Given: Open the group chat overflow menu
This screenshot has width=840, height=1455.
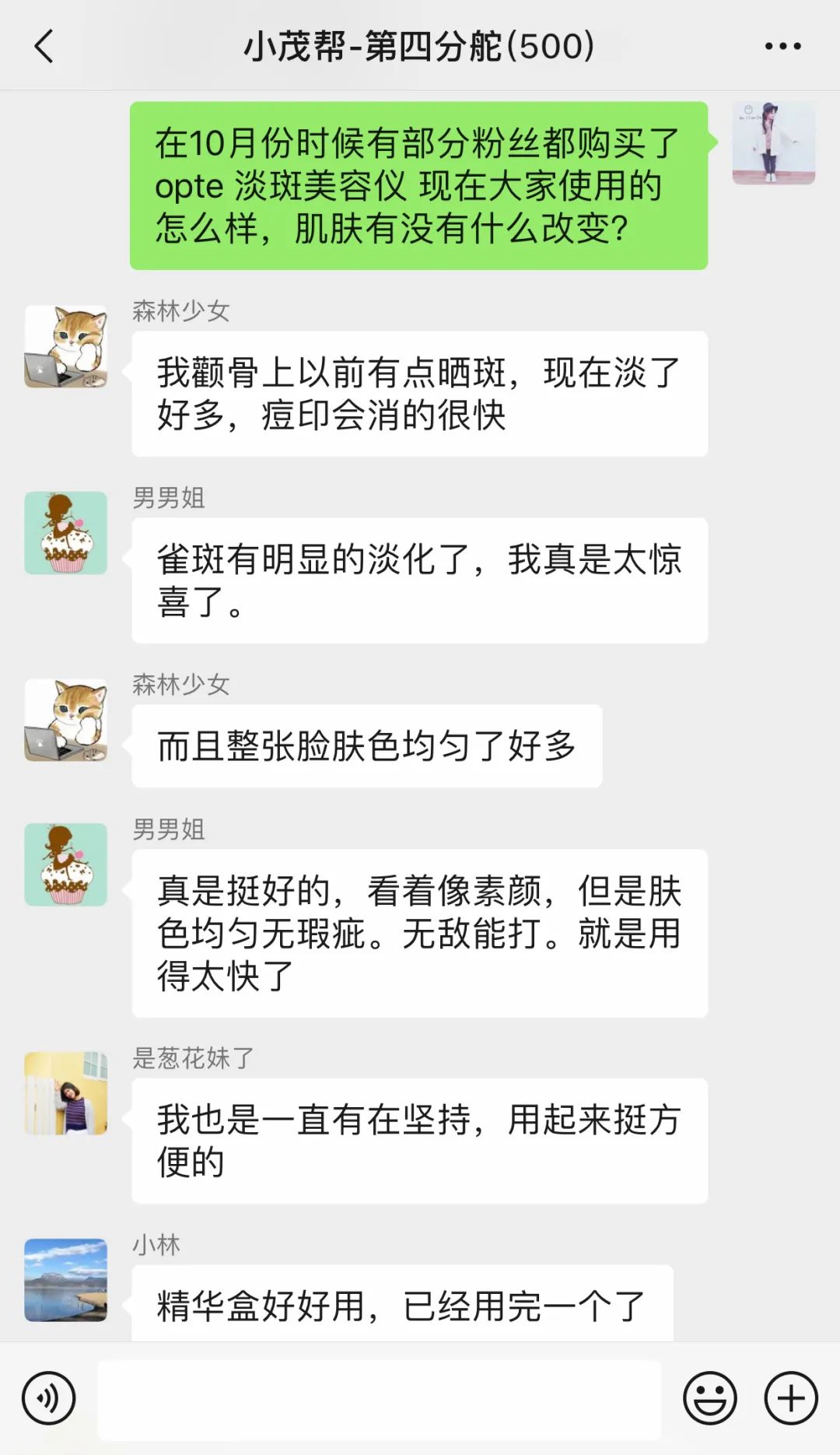Looking at the screenshot, I should point(782,46).
